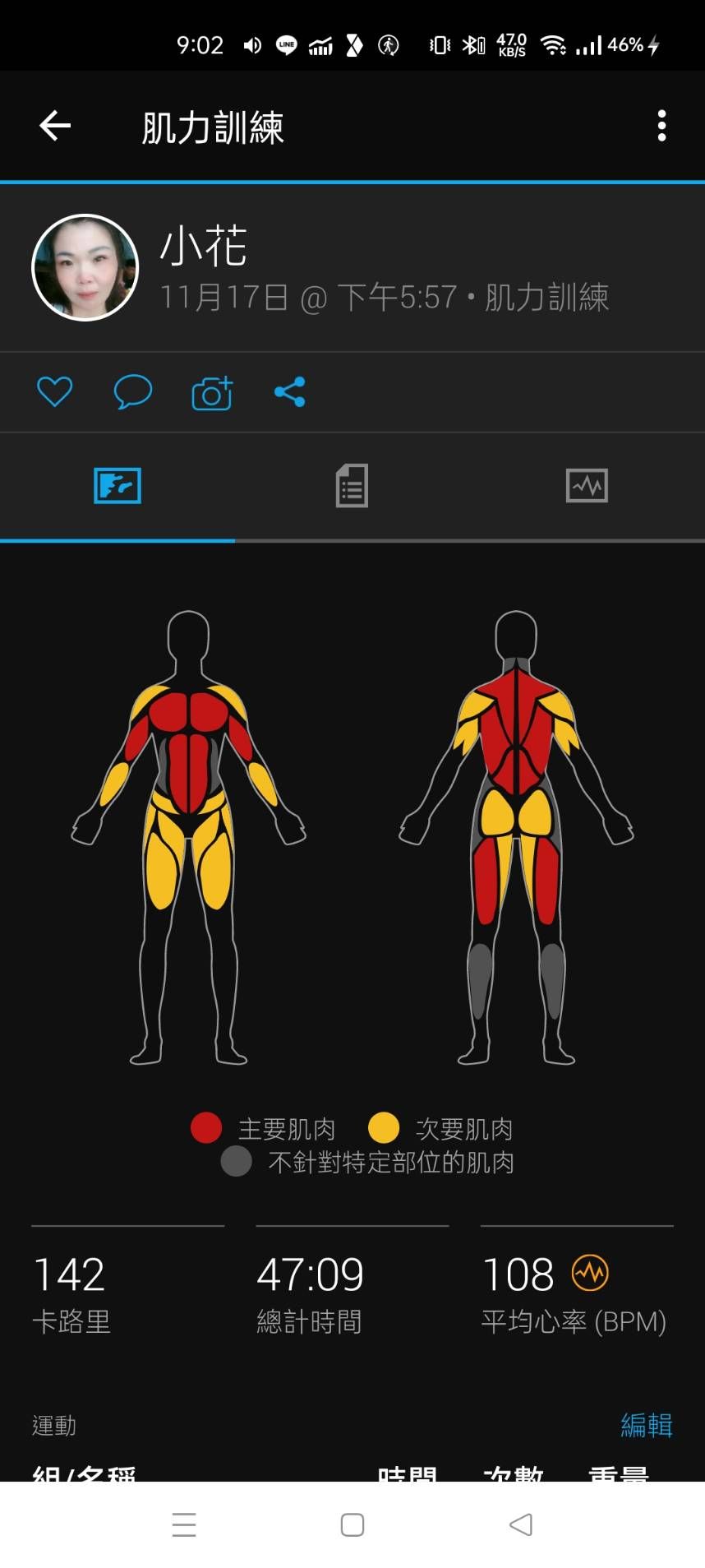Screen dimensions: 705x1568
Task: Go back using the top-left arrow
Action: (55, 126)
